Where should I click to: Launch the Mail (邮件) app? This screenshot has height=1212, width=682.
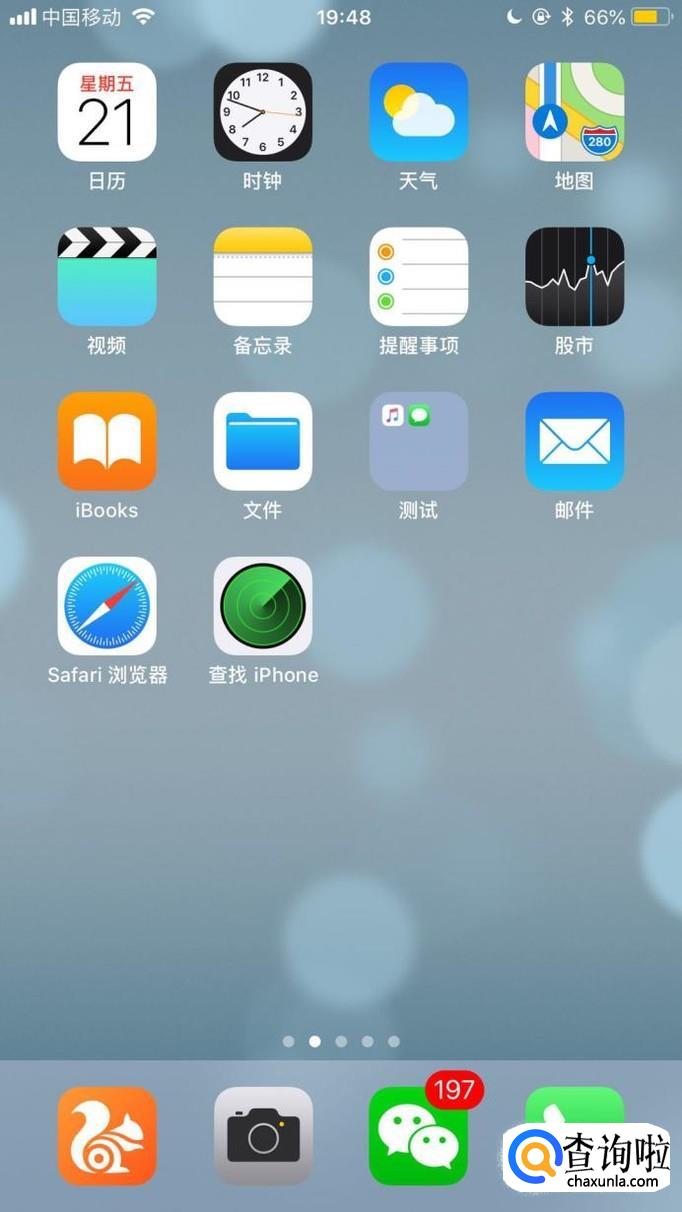tap(575, 441)
